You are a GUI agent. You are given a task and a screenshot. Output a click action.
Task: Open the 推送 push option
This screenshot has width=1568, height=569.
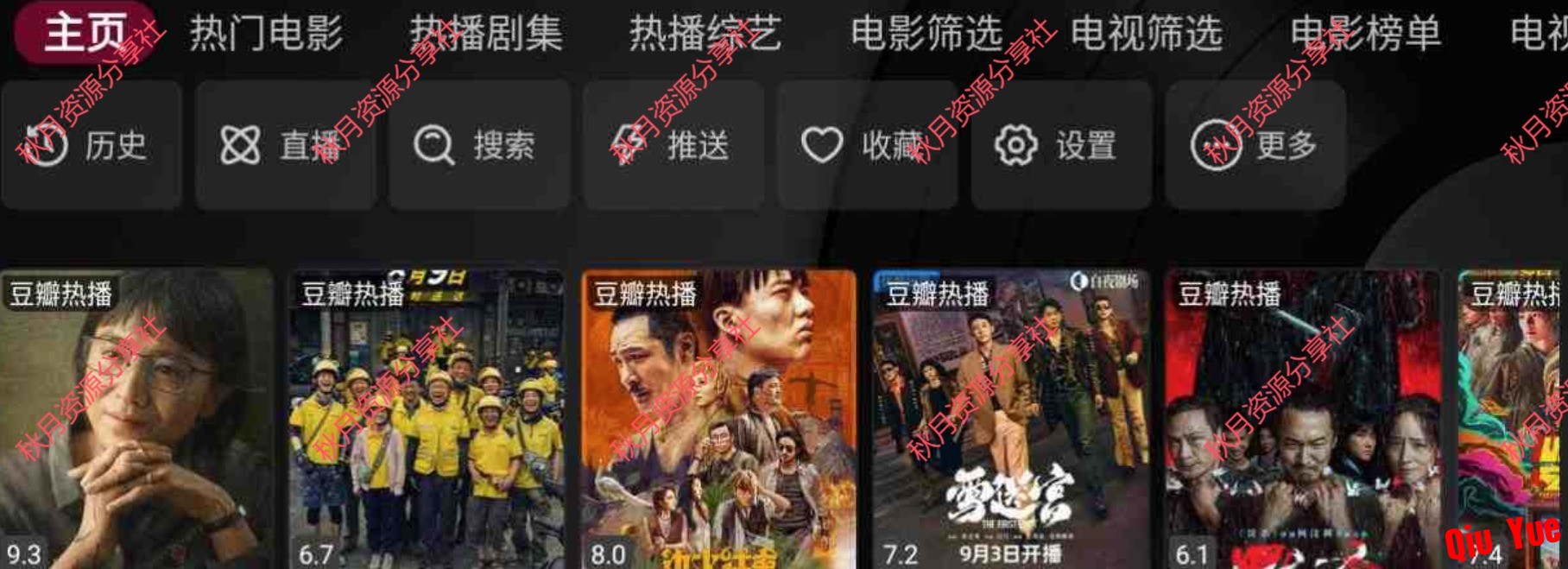tap(673, 145)
